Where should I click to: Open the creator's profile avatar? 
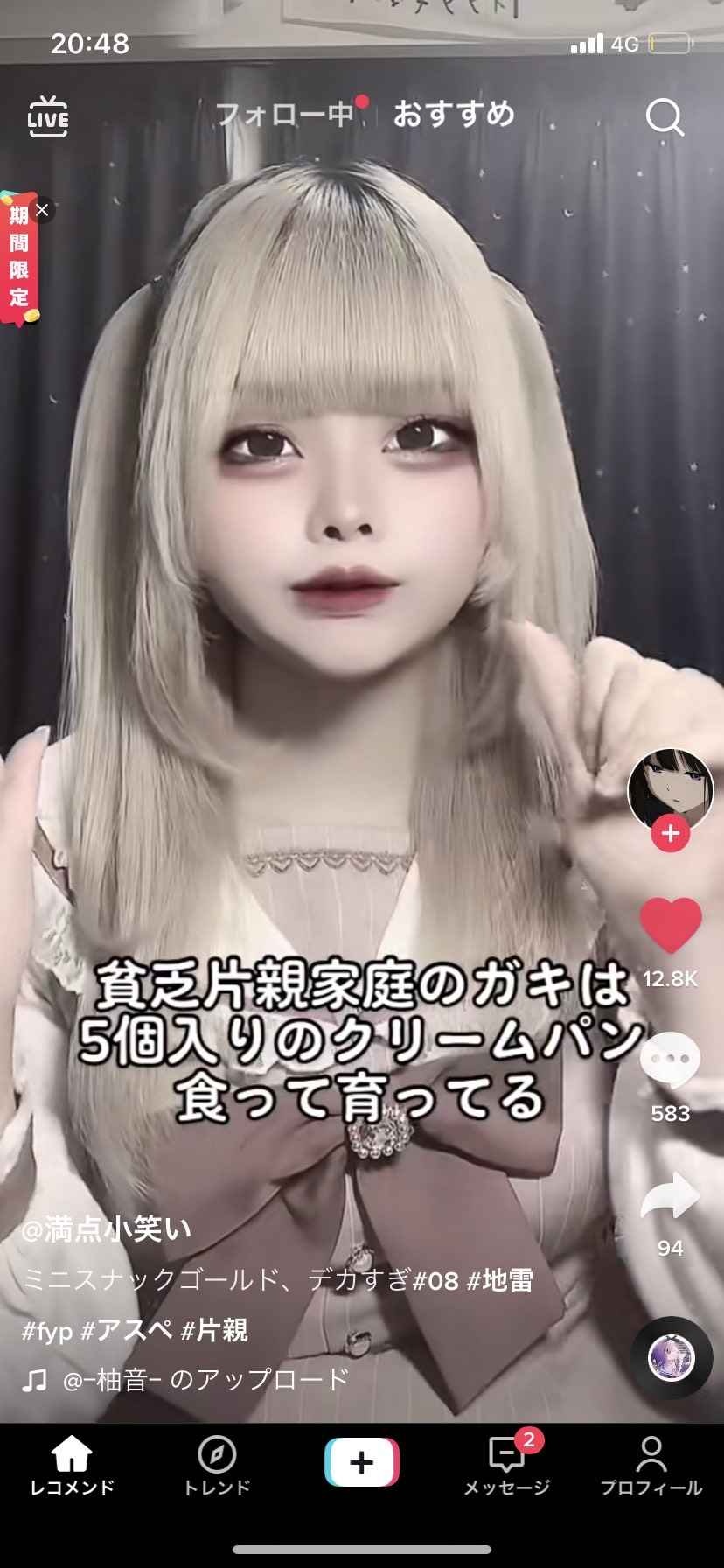670,787
